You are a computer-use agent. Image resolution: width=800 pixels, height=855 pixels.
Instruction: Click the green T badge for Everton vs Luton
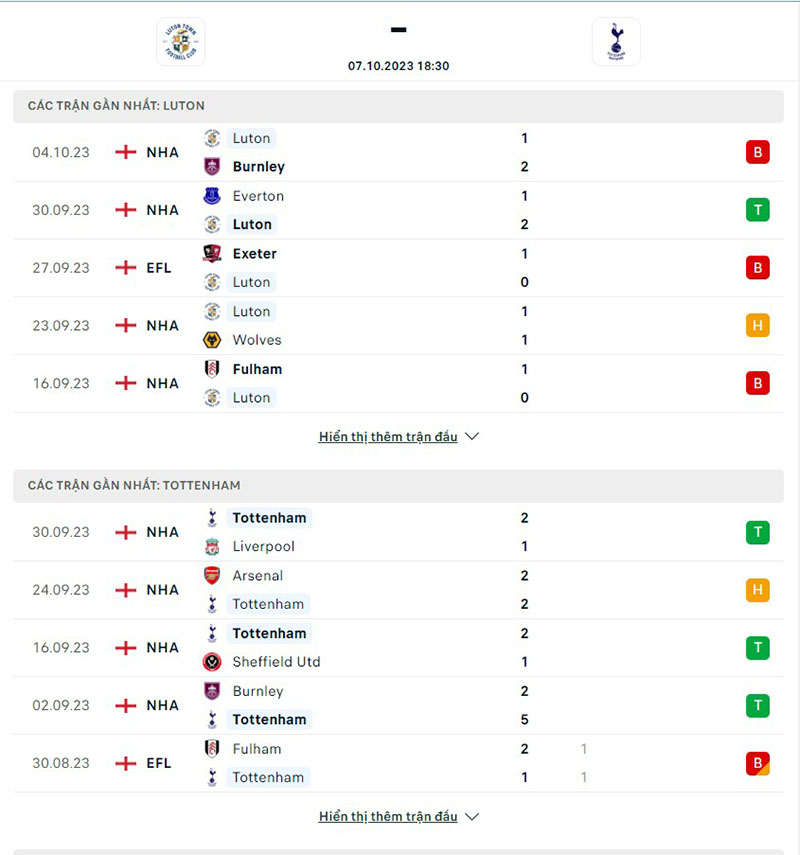757,210
